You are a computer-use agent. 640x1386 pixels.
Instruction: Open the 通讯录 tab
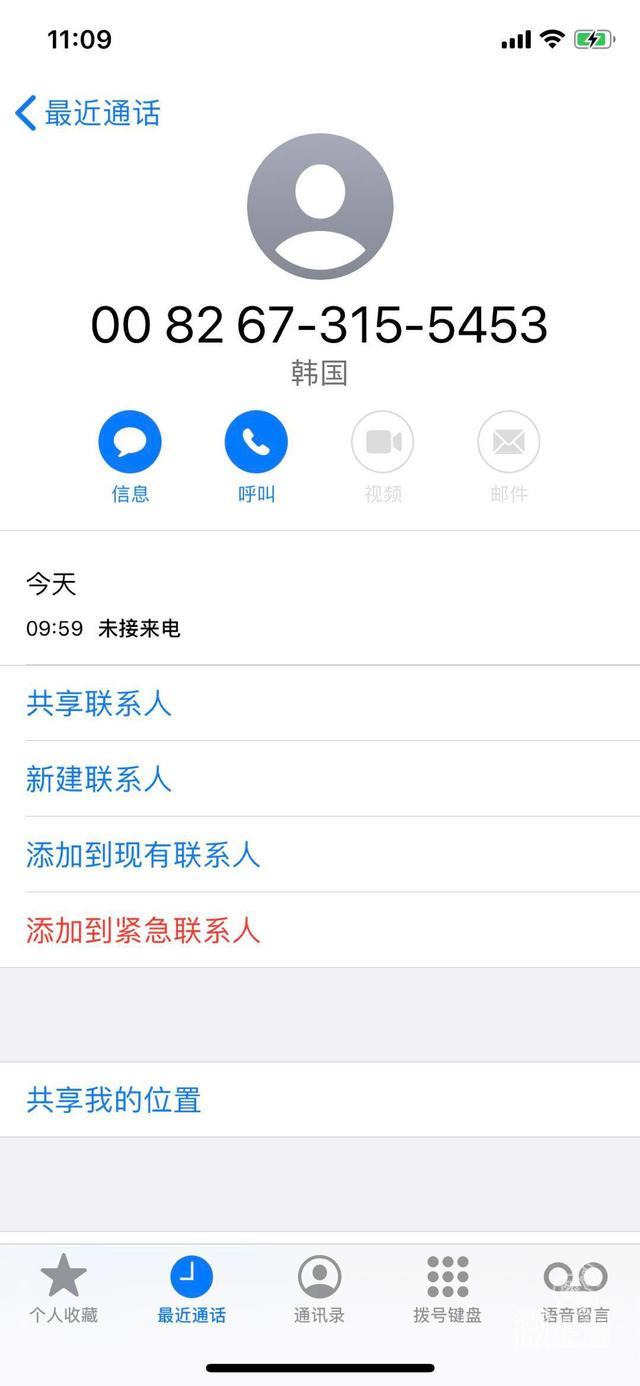pos(319,1290)
